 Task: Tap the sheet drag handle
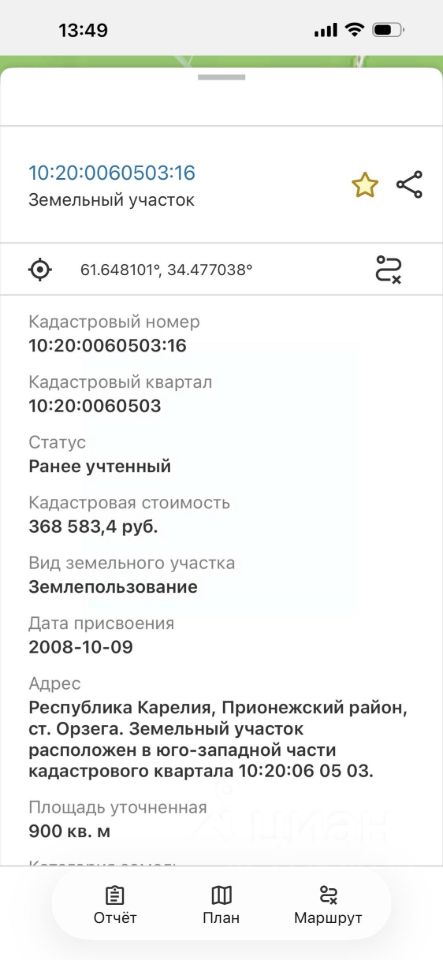pos(222,77)
